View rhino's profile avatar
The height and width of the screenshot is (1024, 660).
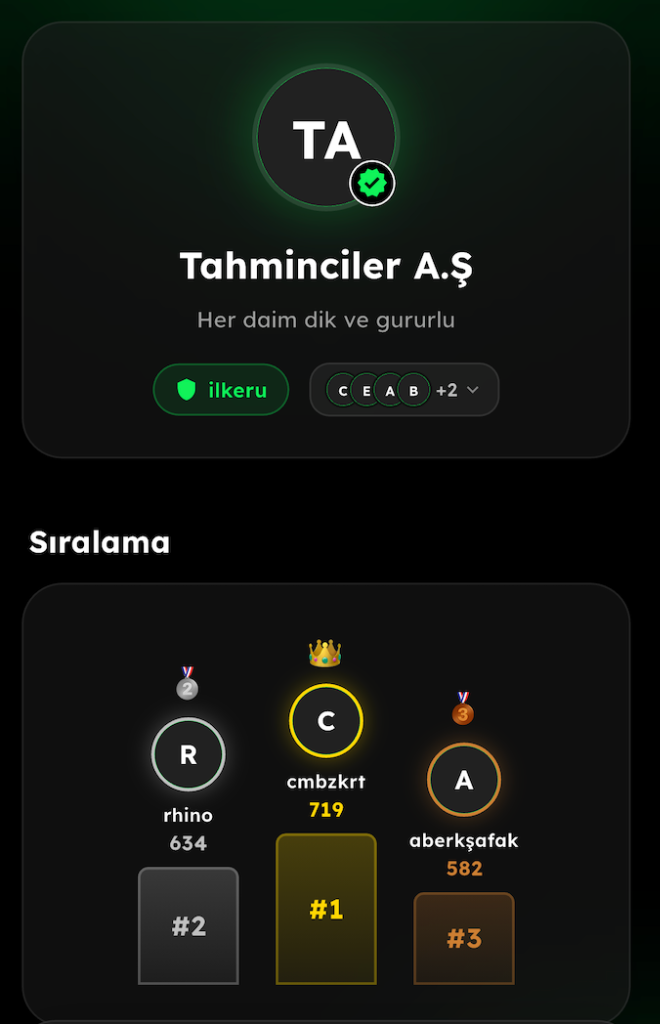(188, 755)
